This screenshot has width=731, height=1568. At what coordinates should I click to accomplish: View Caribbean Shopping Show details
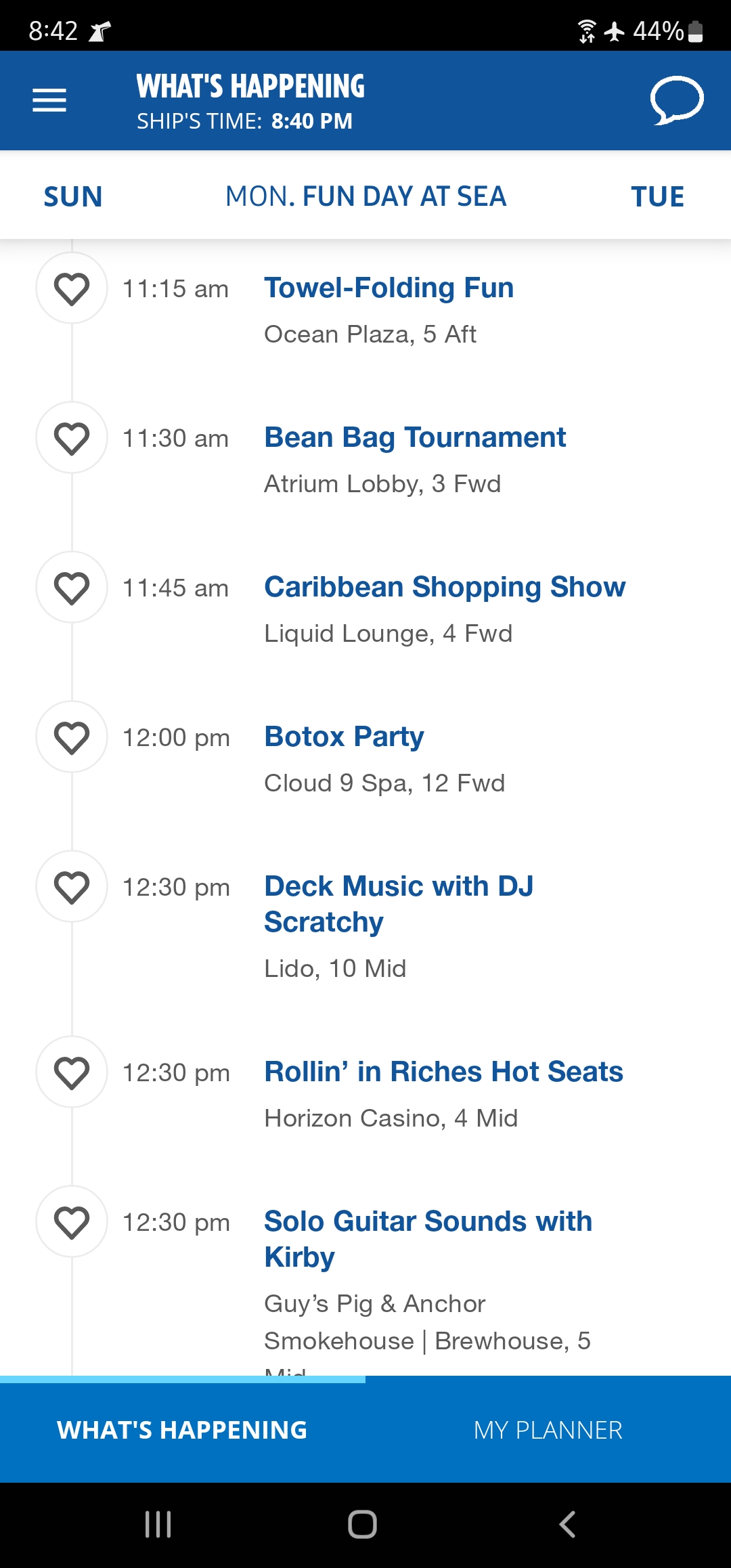tap(445, 587)
